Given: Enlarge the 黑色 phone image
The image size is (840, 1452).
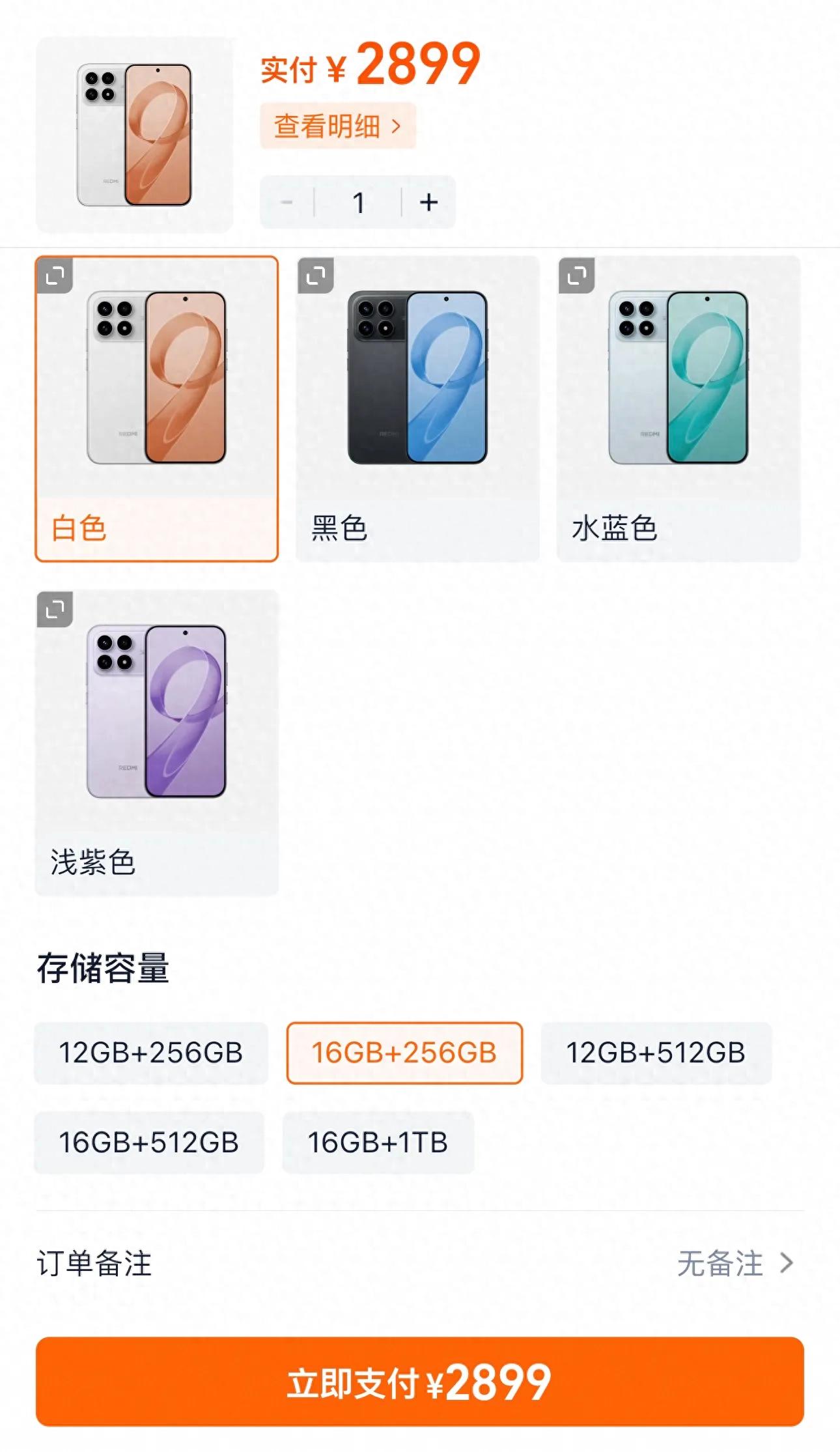Looking at the screenshot, I should [316, 276].
